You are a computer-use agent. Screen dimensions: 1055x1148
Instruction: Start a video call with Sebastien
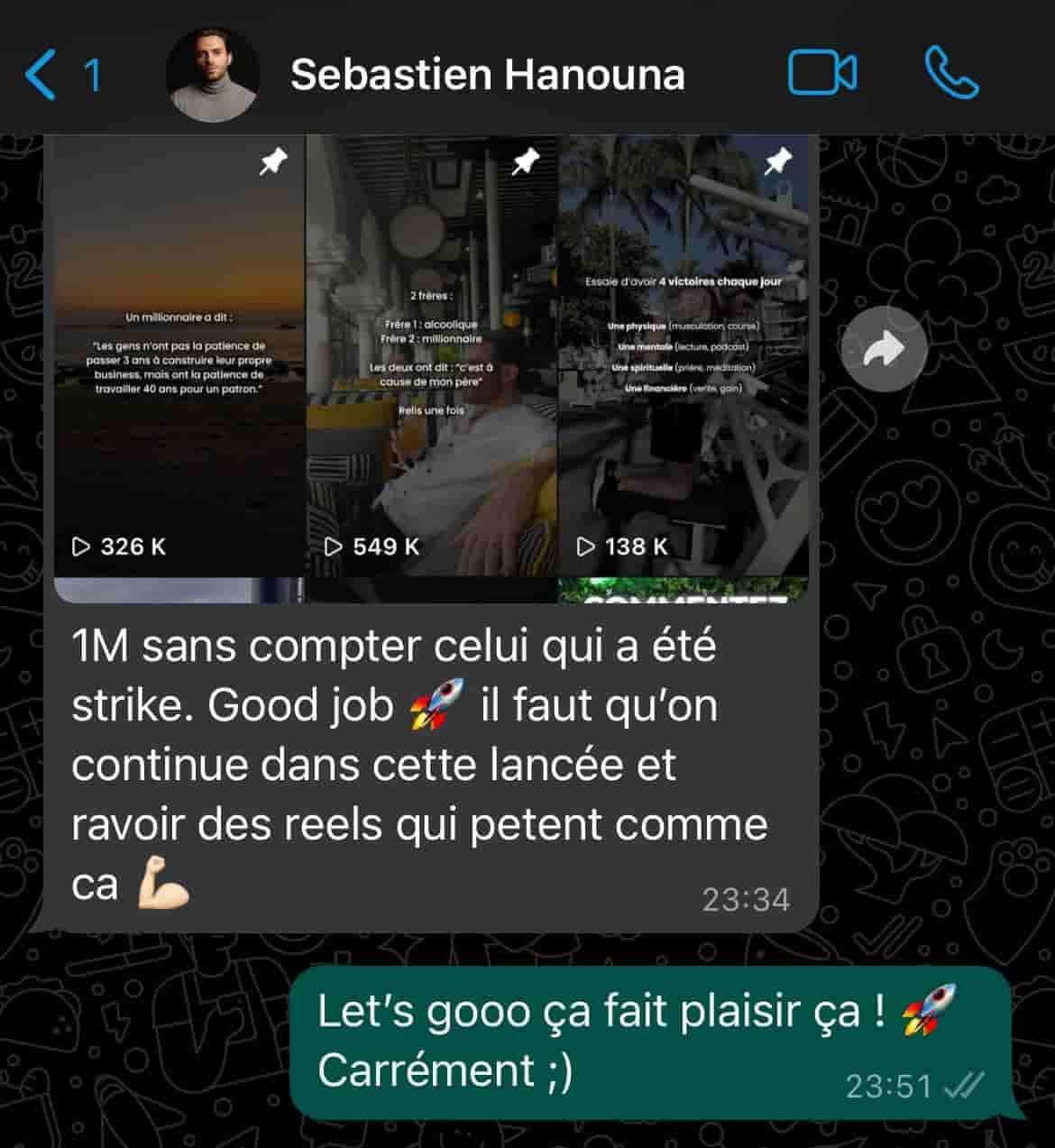point(821,73)
